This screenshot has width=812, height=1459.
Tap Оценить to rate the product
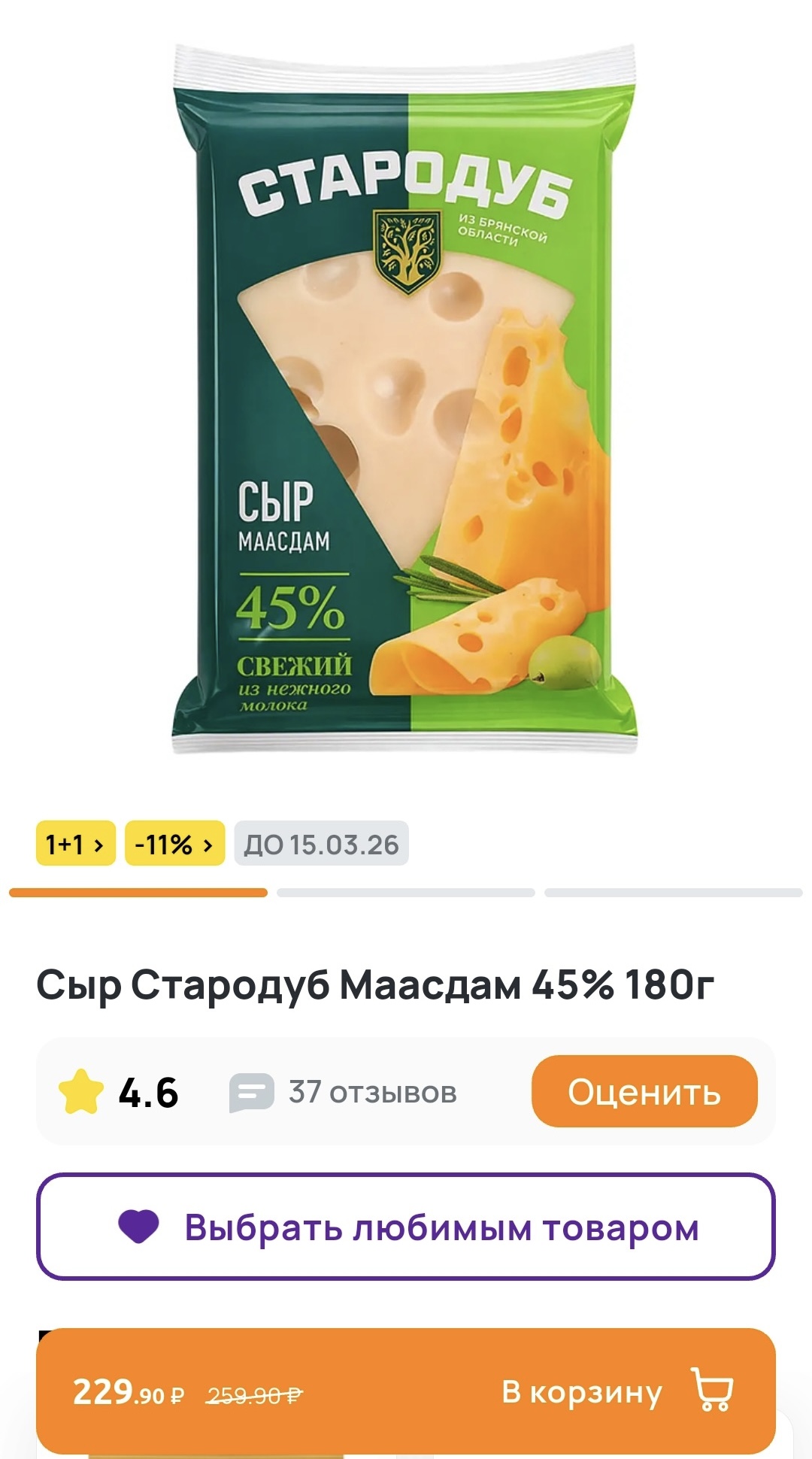644,1091
